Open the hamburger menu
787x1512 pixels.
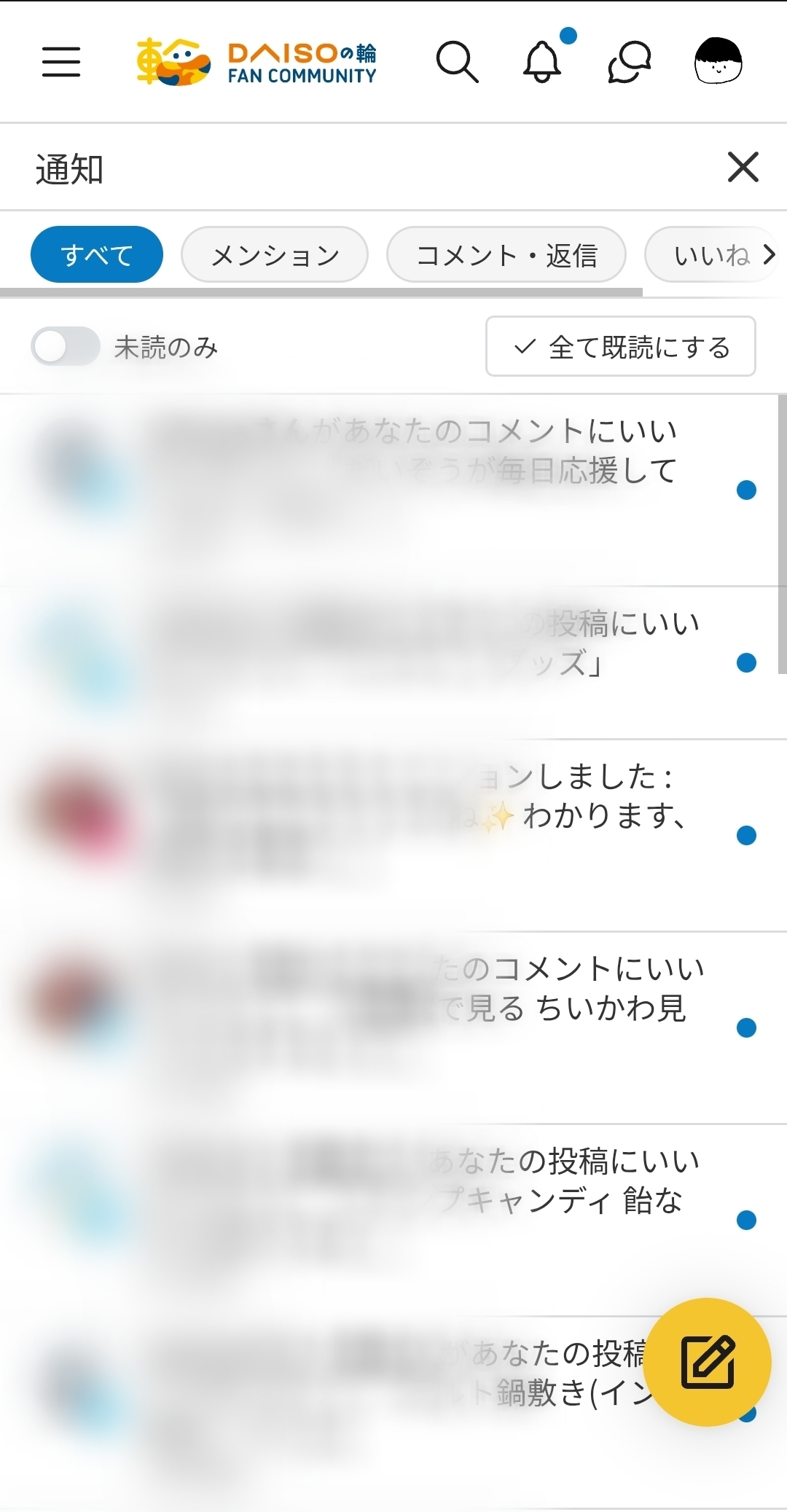[x=61, y=62]
